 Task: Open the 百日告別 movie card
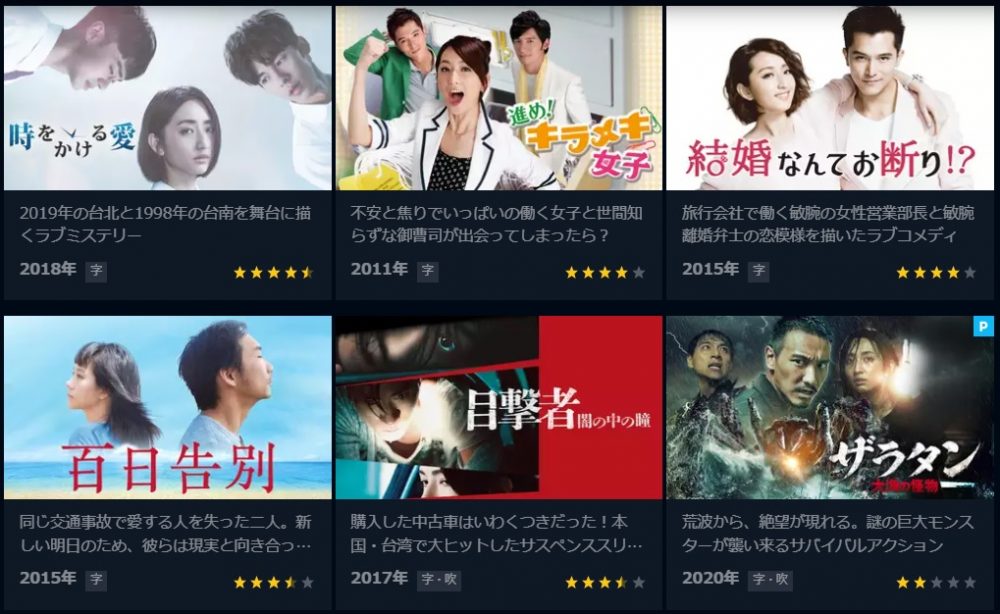167,407
